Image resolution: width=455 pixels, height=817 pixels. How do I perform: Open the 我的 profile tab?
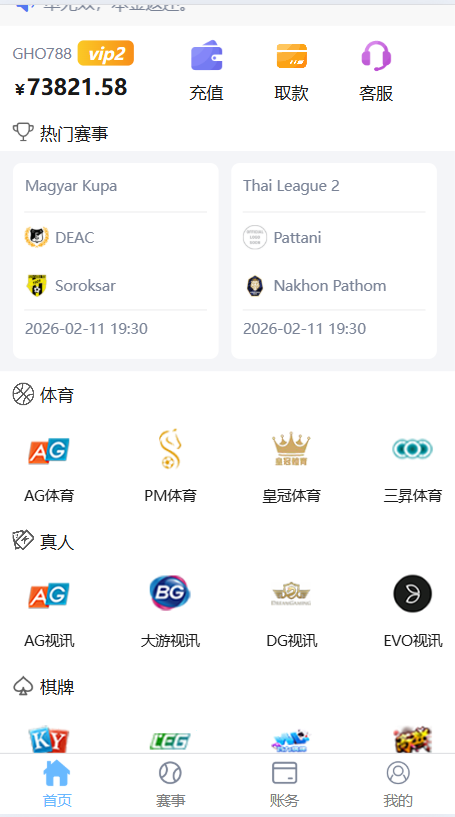(x=398, y=784)
